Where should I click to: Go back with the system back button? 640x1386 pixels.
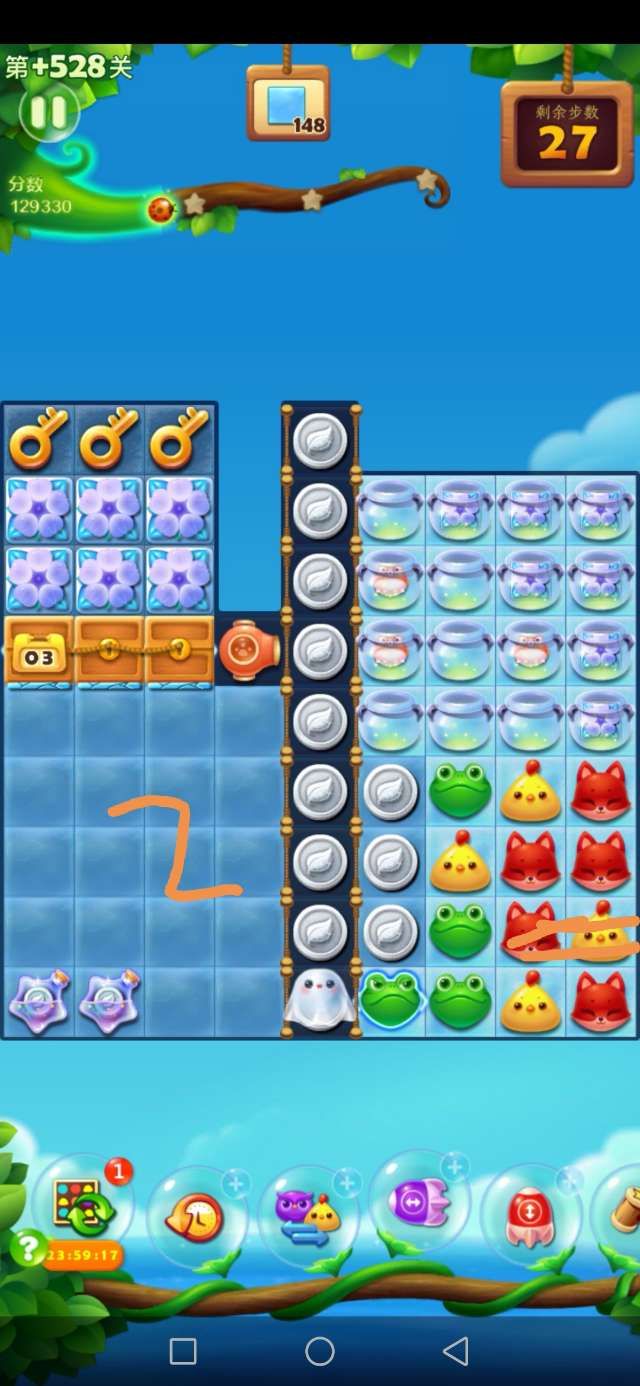coord(456,1352)
